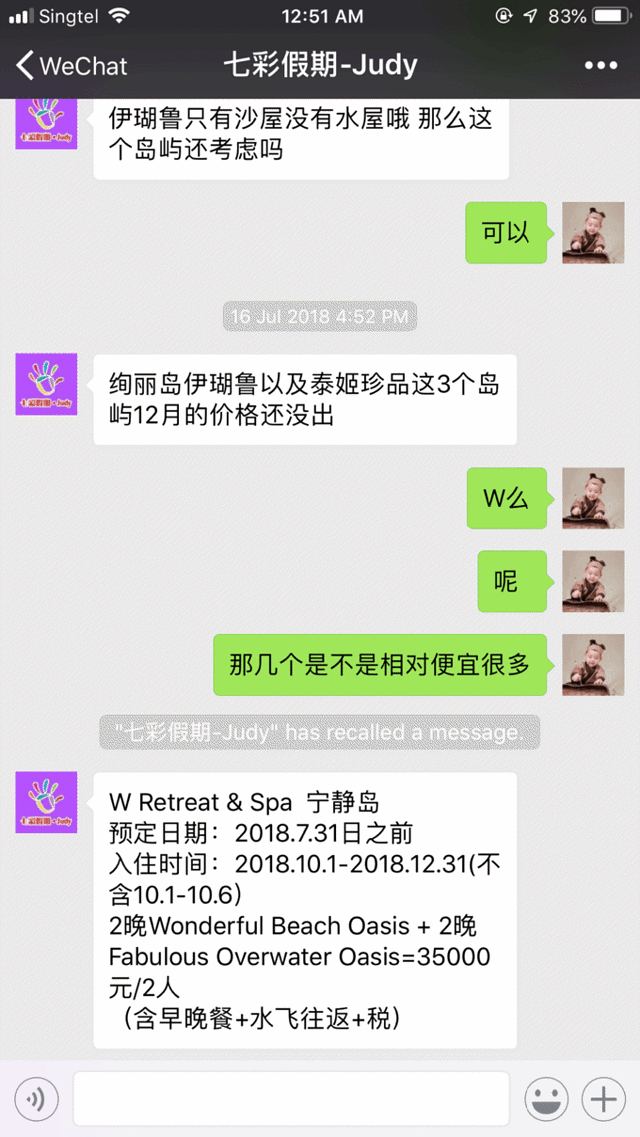Open Judy's avatar beside 绚丽岛 message

[46, 385]
